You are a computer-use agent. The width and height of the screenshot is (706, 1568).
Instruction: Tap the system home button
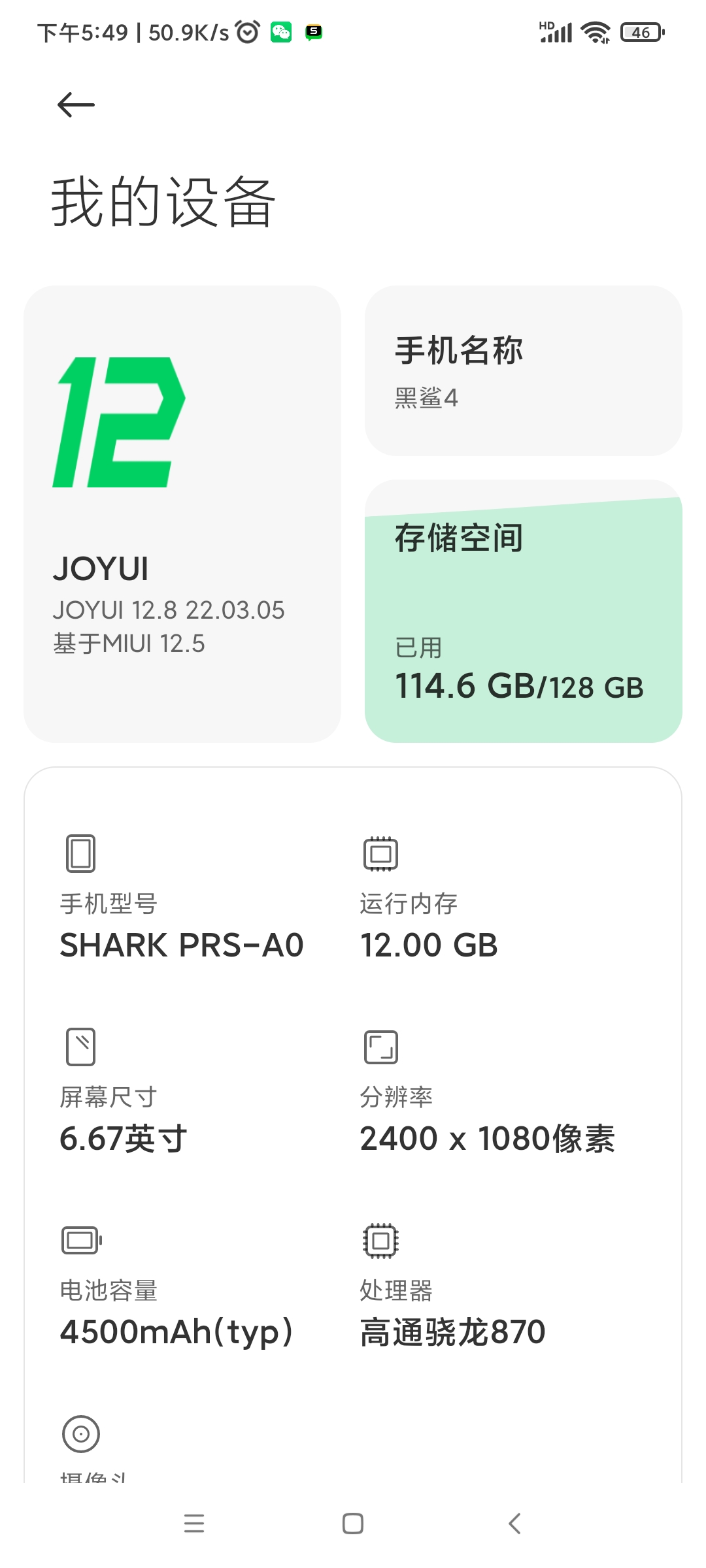click(353, 1524)
